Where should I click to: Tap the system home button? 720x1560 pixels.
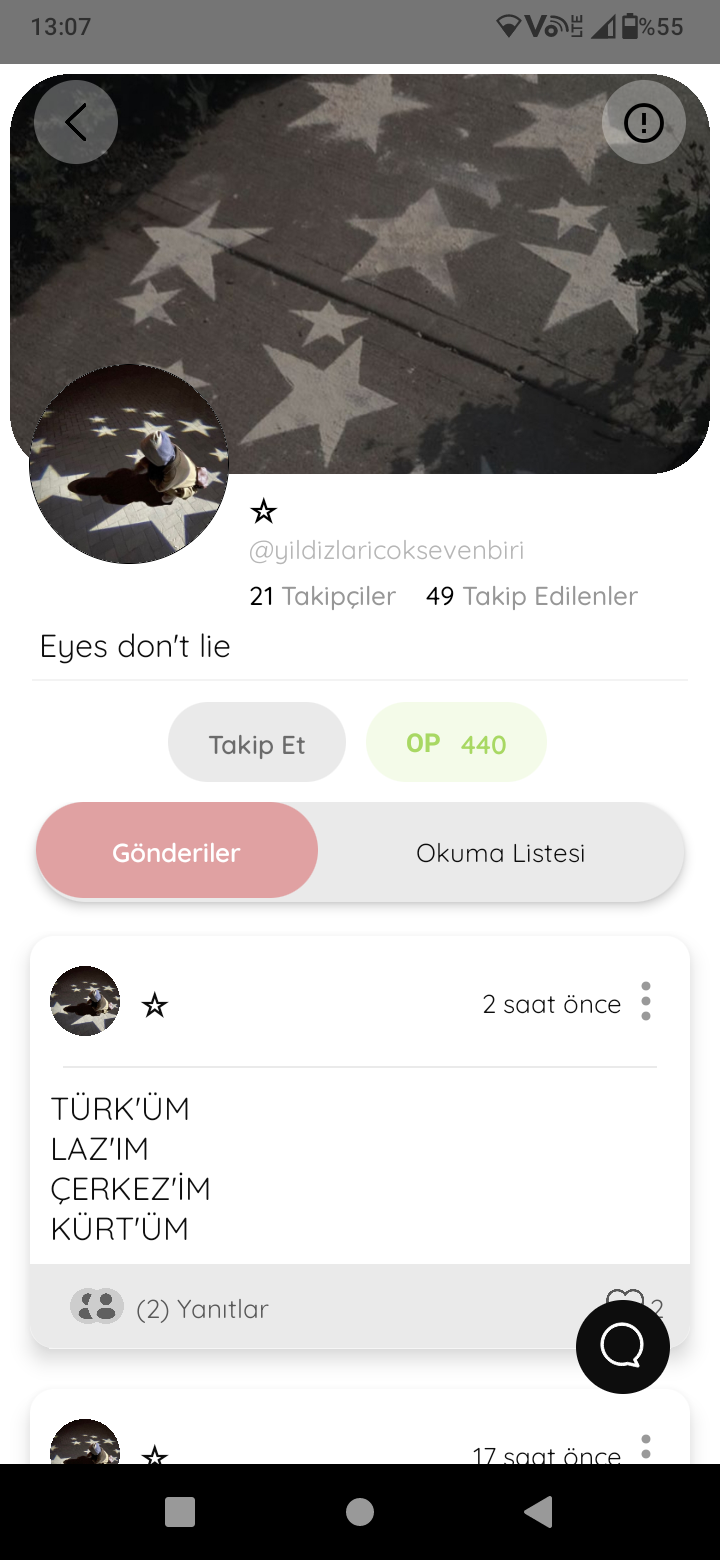point(360,1512)
